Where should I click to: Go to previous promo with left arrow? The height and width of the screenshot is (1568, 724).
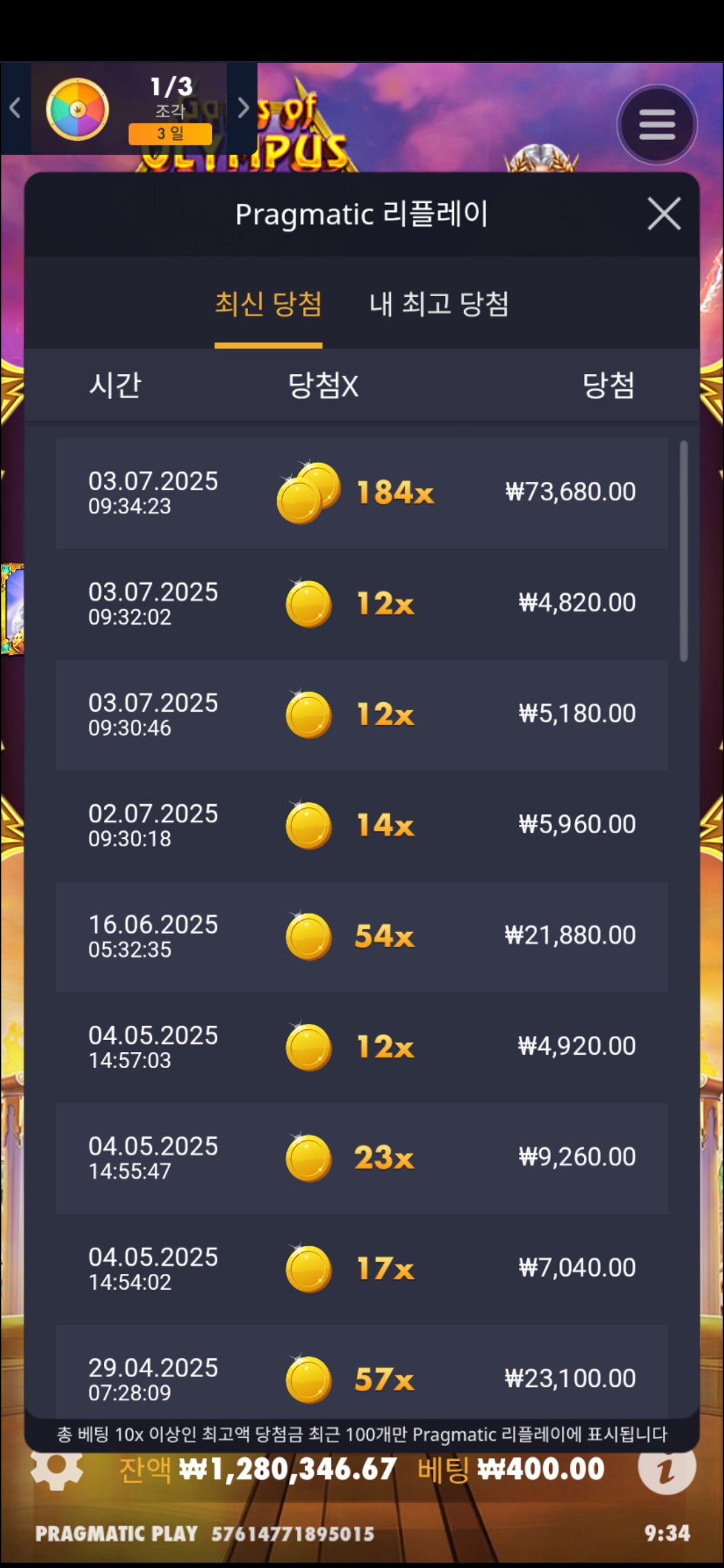click(x=15, y=109)
